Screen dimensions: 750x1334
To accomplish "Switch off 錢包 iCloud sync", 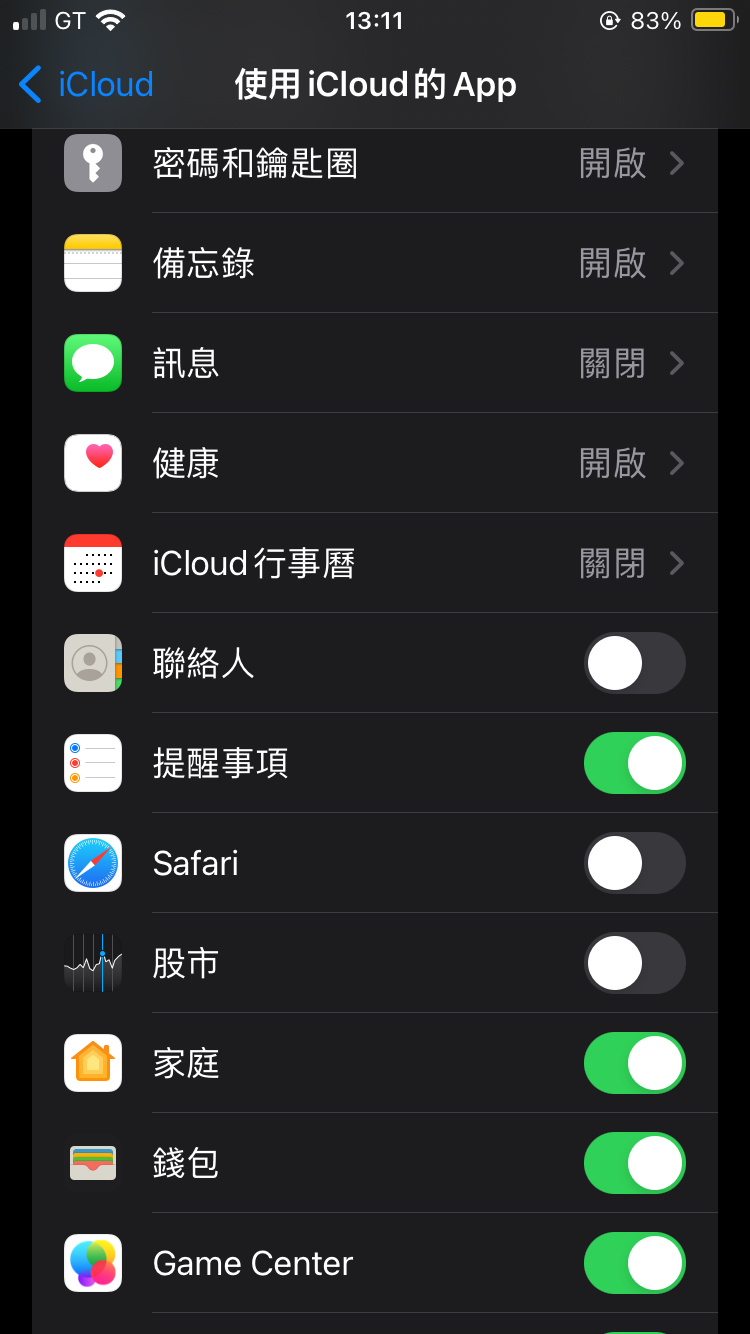I will point(634,1163).
